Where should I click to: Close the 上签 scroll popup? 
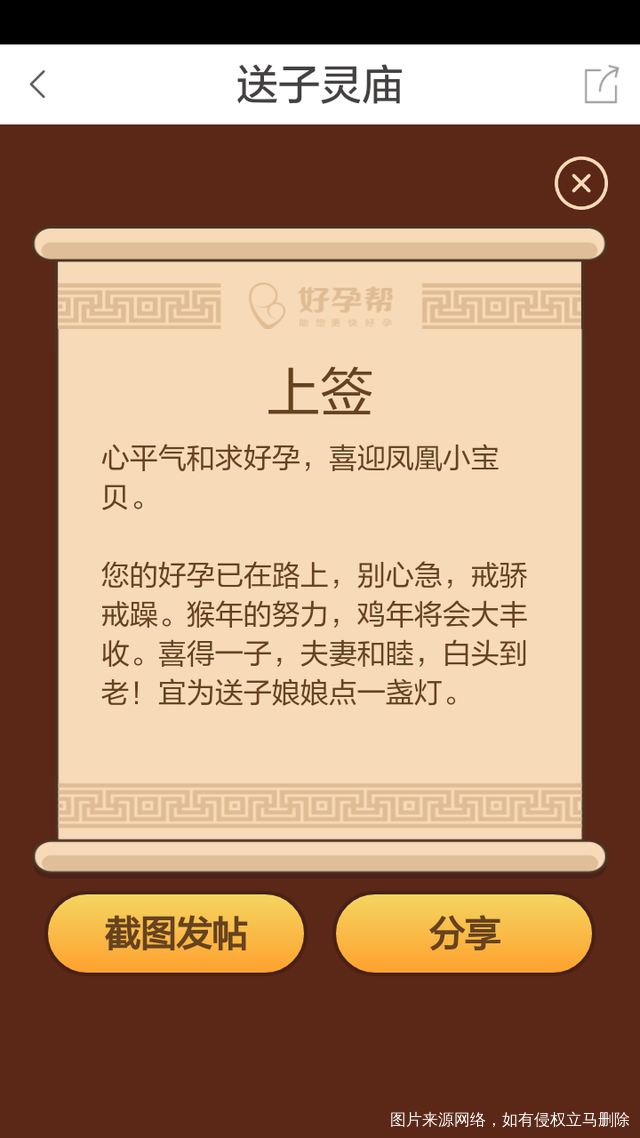click(x=581, y=183)
